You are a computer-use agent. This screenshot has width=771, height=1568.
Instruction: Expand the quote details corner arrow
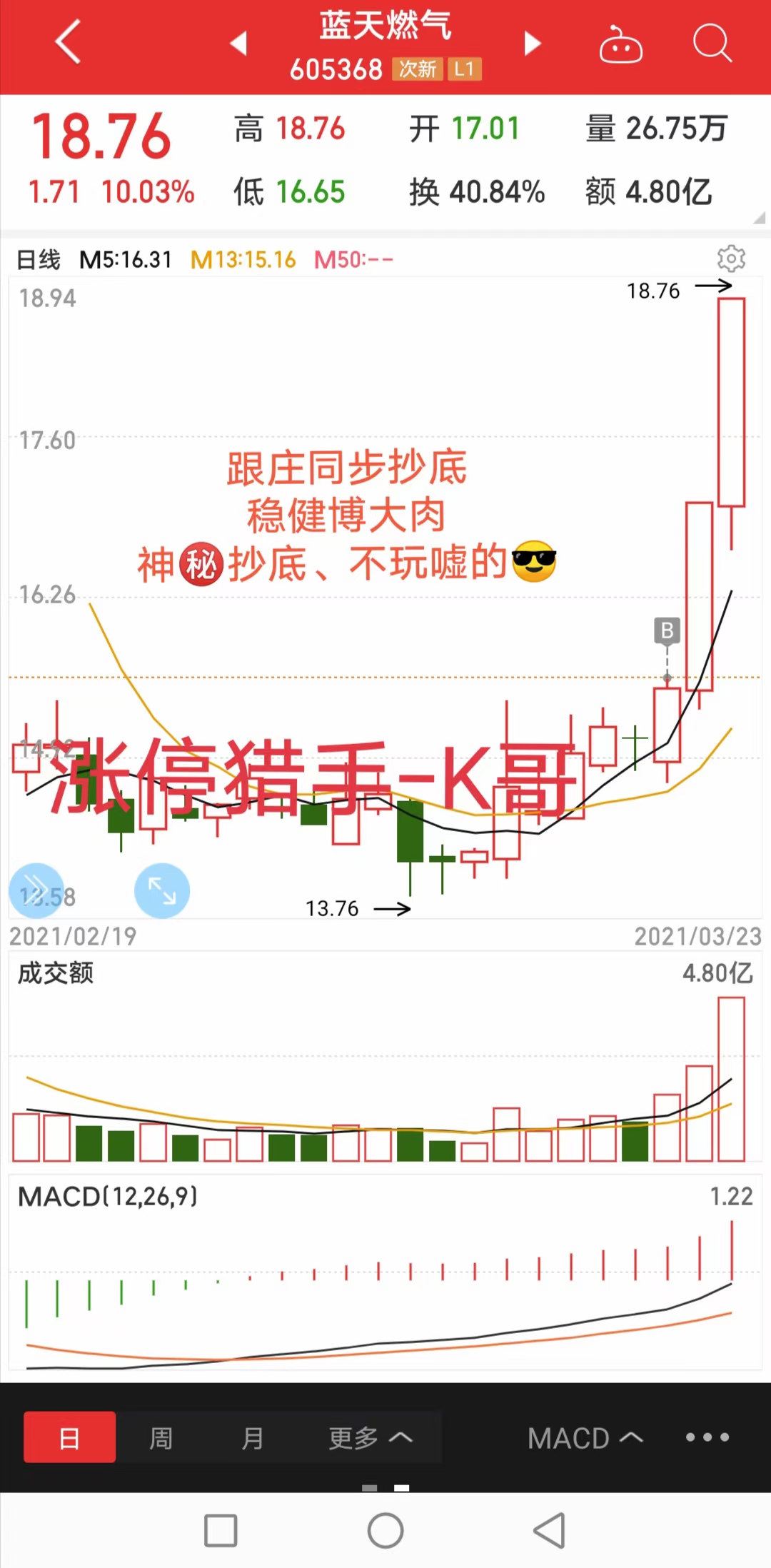coord(758,218)
